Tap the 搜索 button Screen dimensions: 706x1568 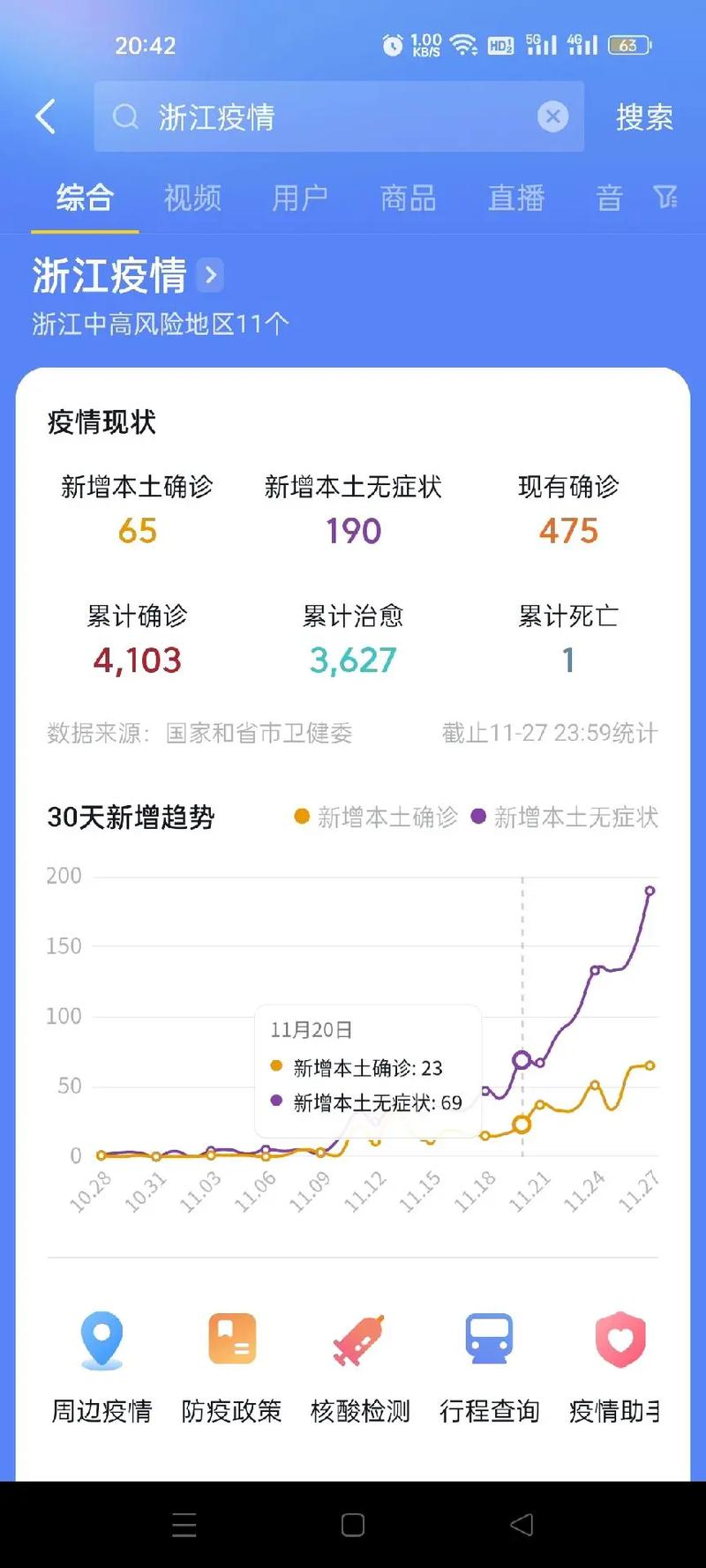tap(644, 117)
